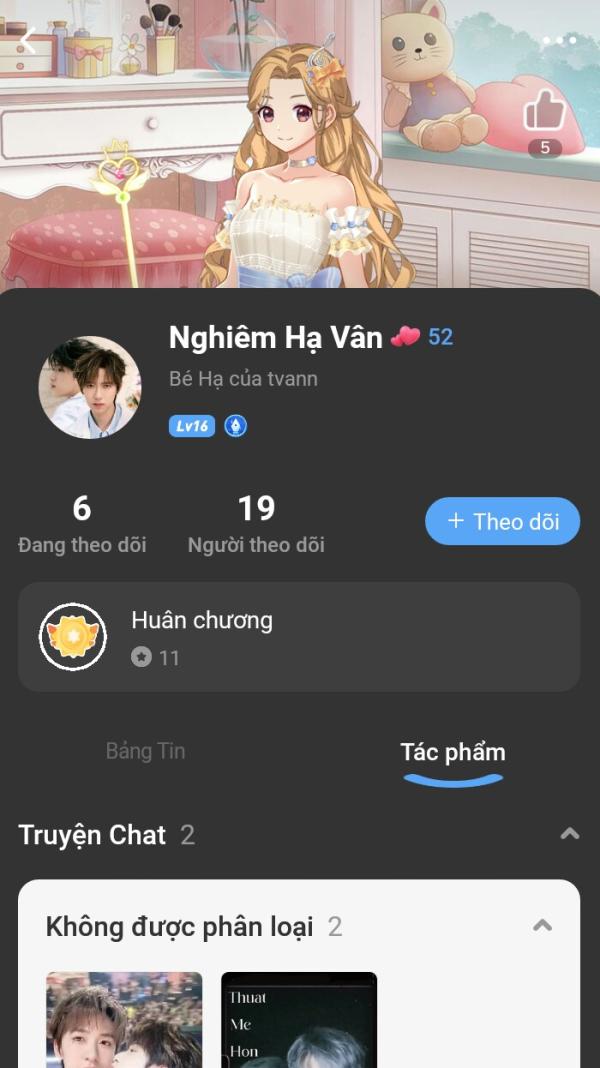
Task: Select the Tác phẩm tab
Action: pos(453,753)
